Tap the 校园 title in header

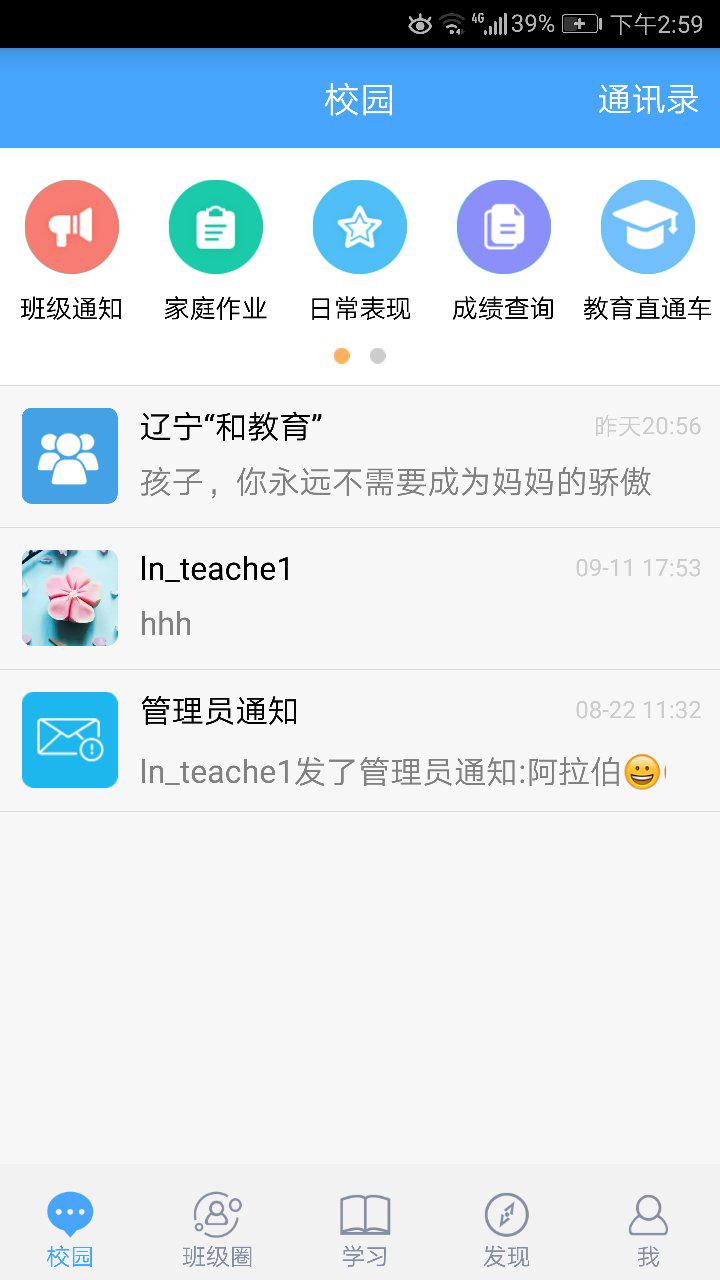click(360, 98)
